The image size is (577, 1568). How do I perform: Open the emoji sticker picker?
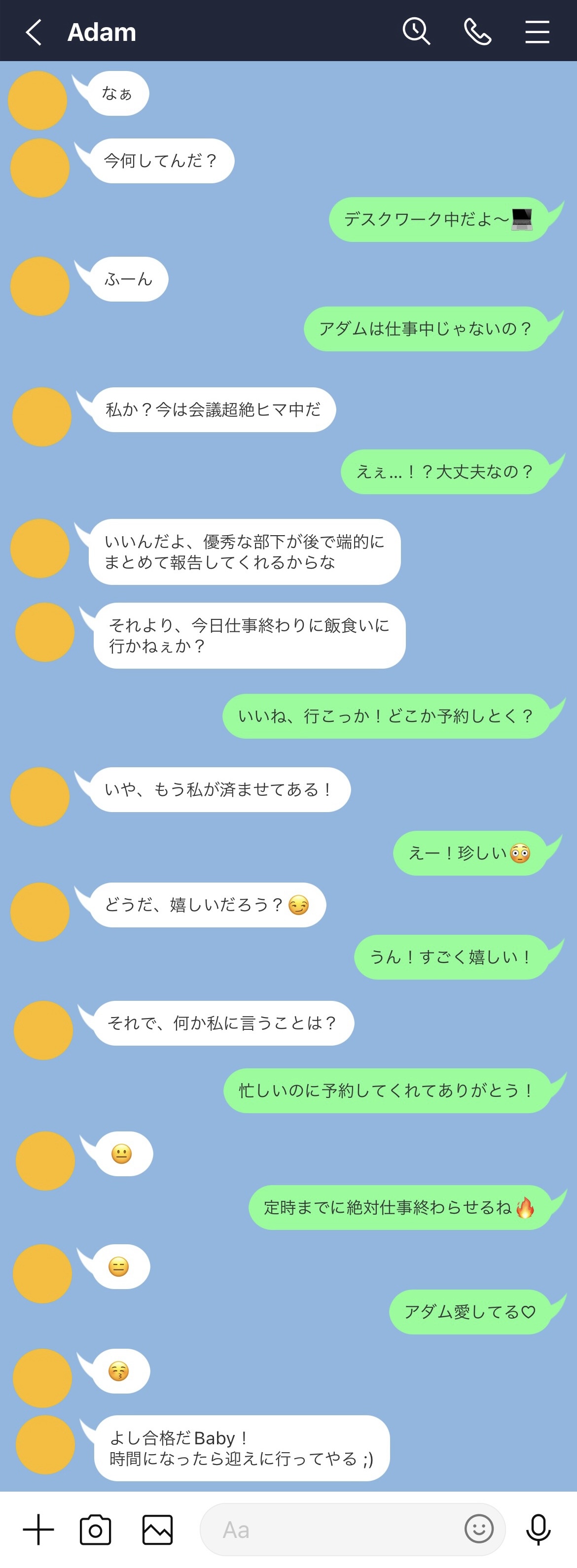479,1529
